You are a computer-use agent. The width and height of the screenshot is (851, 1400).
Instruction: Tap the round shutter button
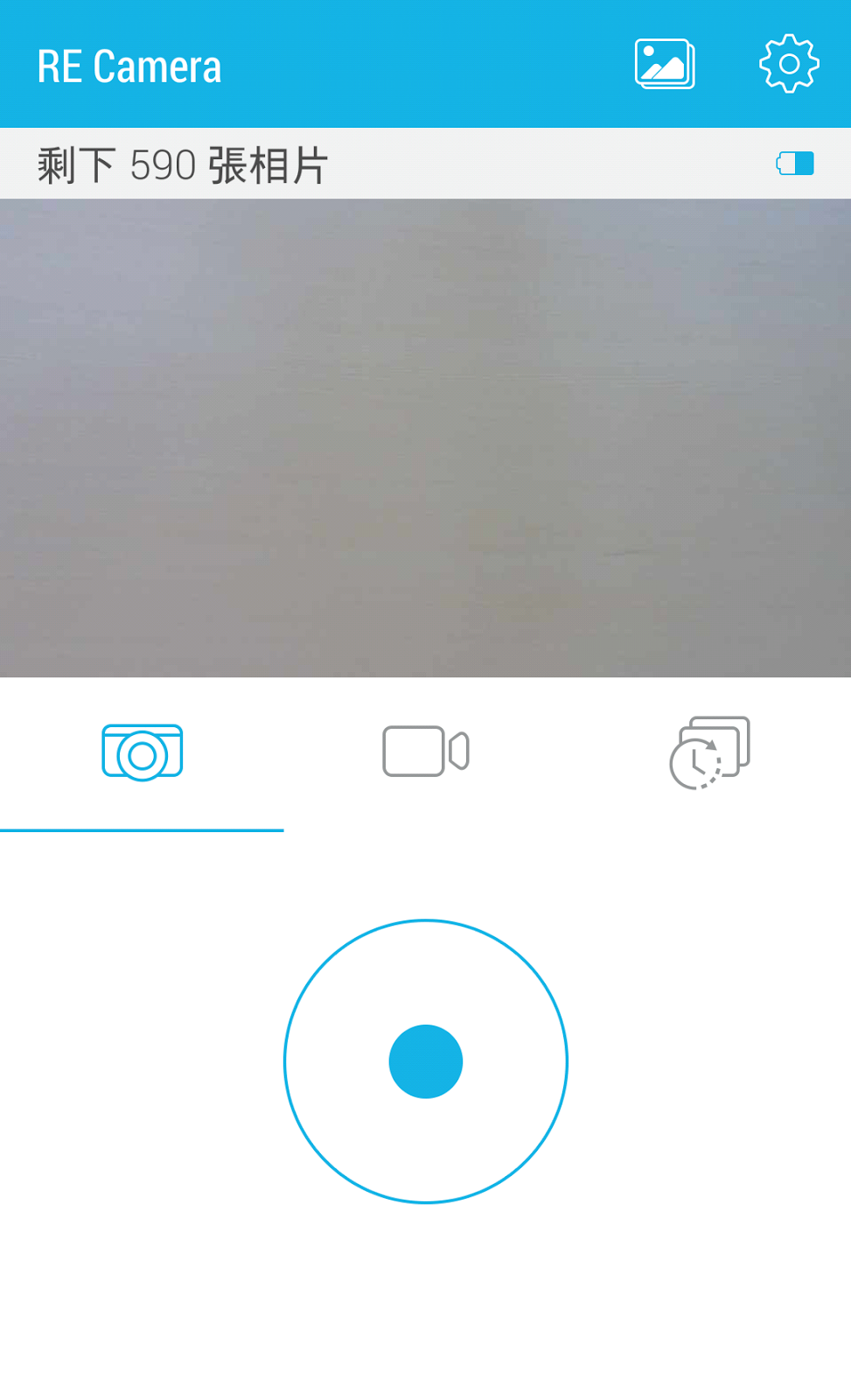click(426, 1061)
